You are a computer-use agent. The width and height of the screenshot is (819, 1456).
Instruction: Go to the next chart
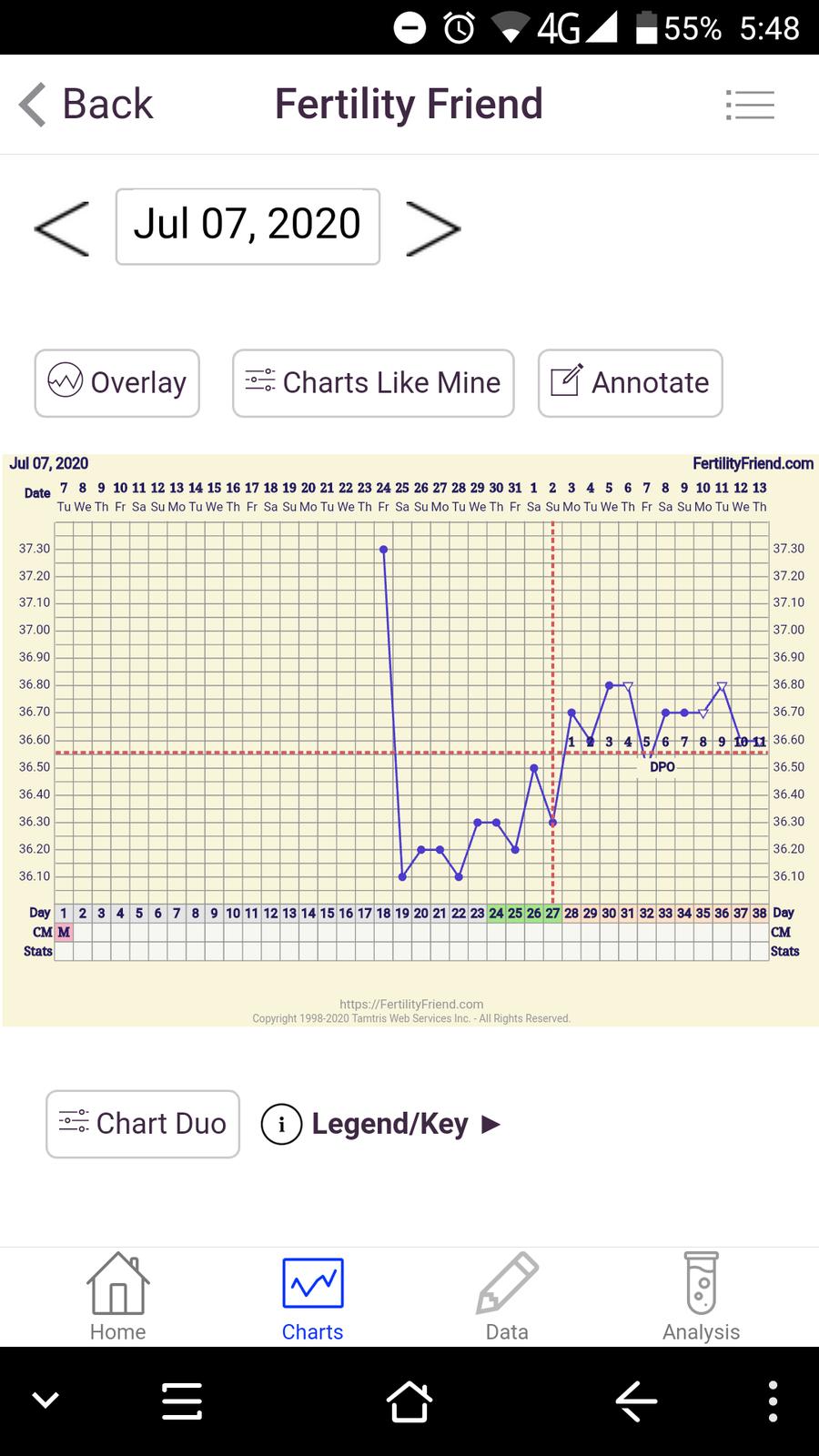coord(433,227)
